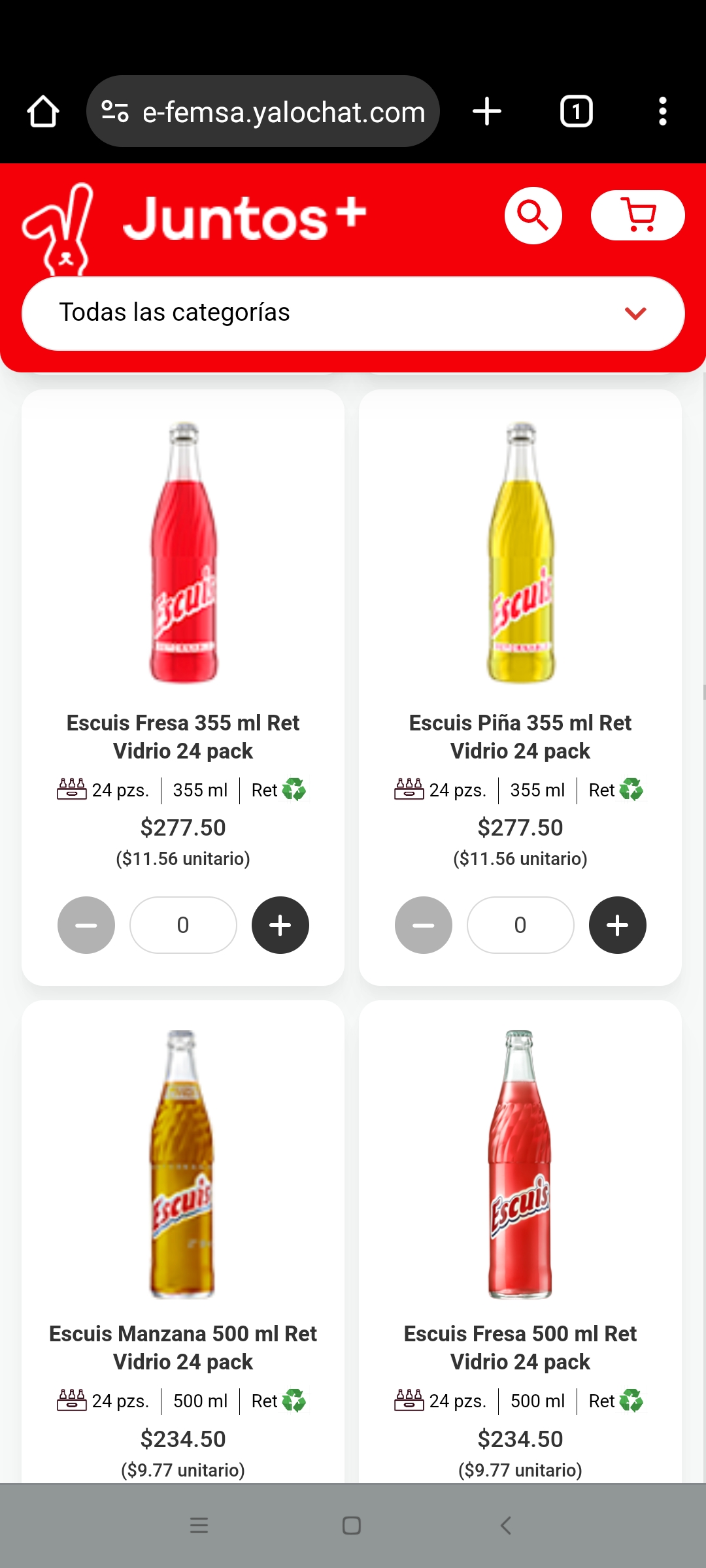Expand the Todas las categorías dropdown
Image resolution: width=706 pixels, height=1568 pixels.
click(353, 313)
